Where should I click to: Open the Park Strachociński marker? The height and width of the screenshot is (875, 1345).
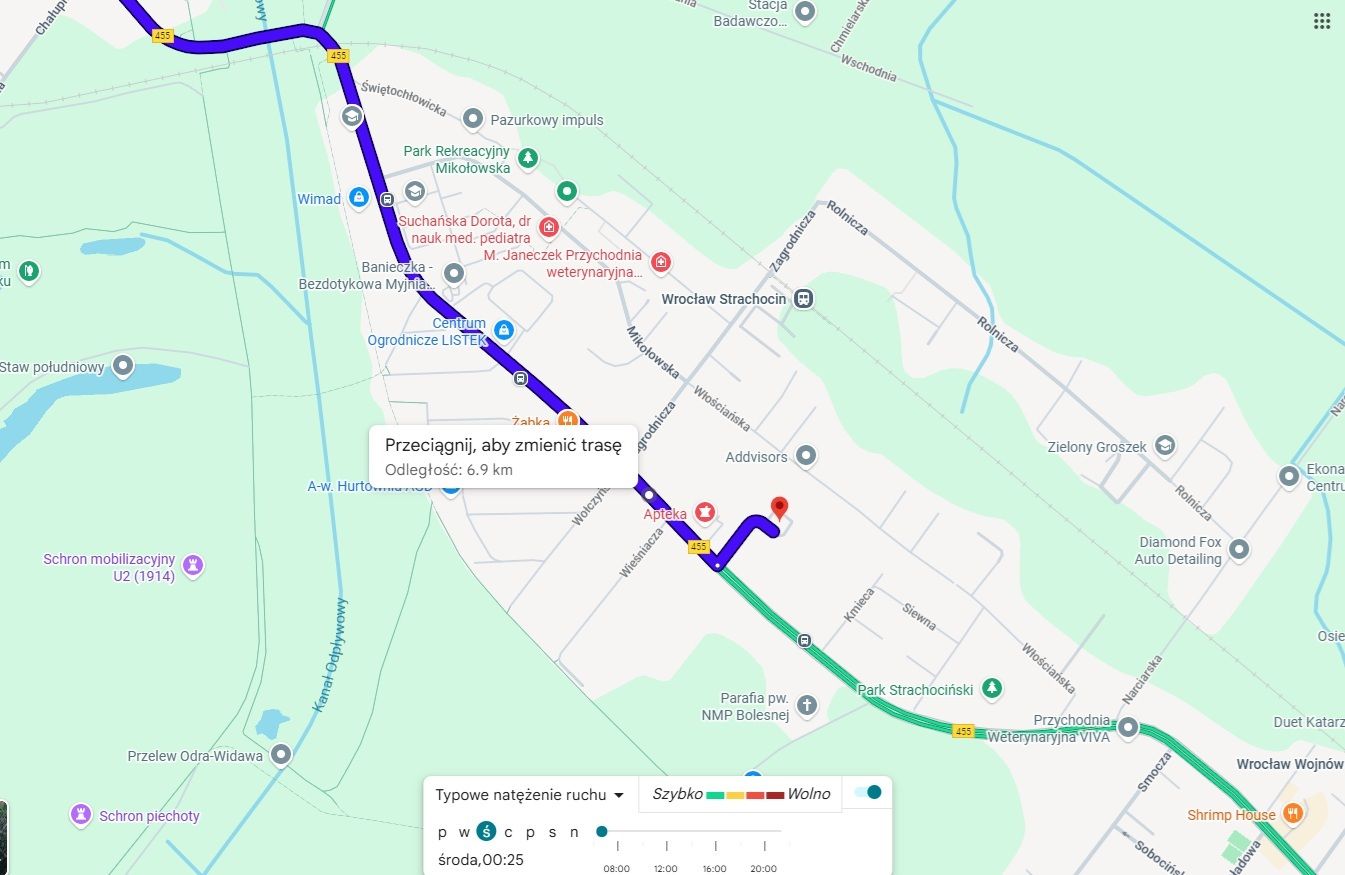point(991,689)
